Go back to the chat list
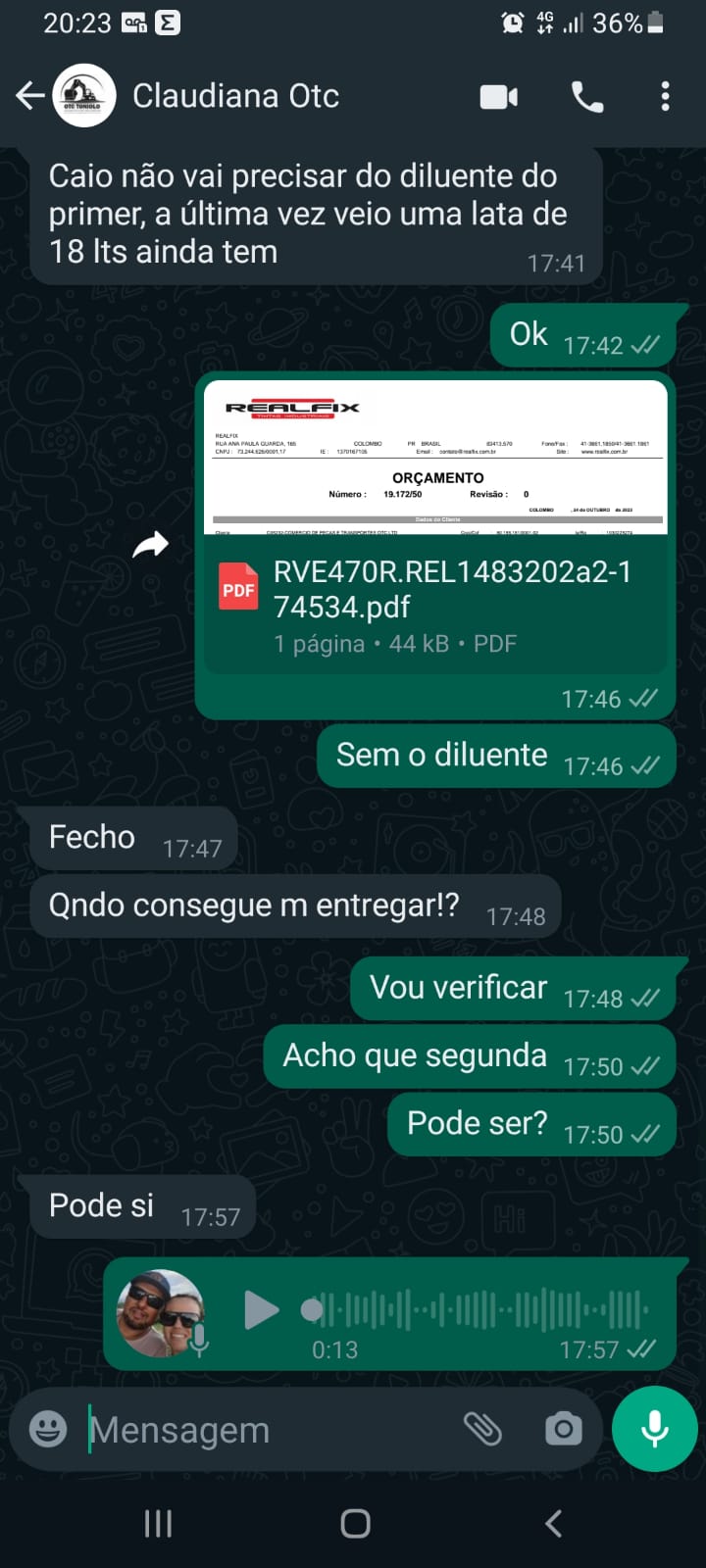 30,96
